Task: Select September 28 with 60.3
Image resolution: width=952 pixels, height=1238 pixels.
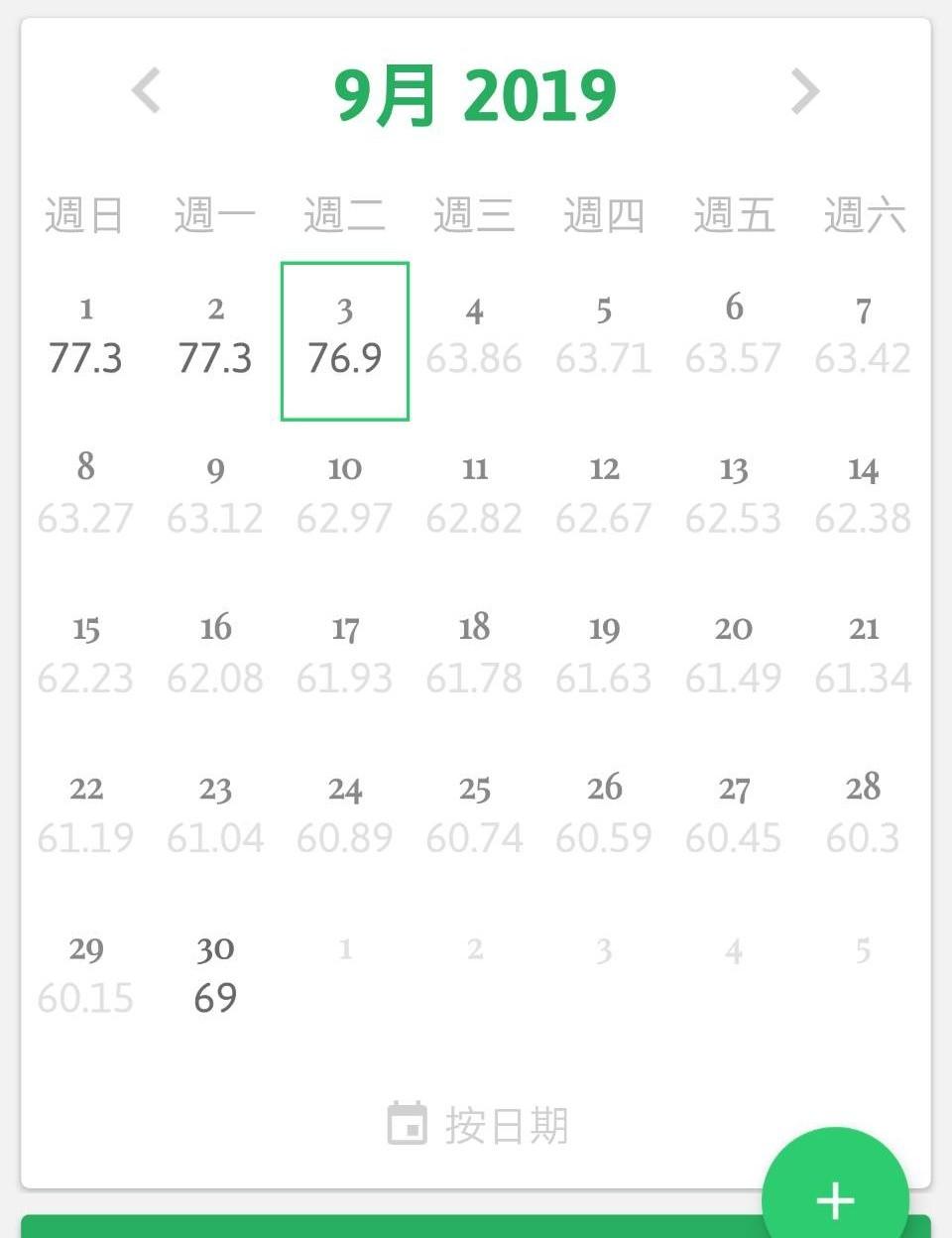Action: click(x=863, y=815)
